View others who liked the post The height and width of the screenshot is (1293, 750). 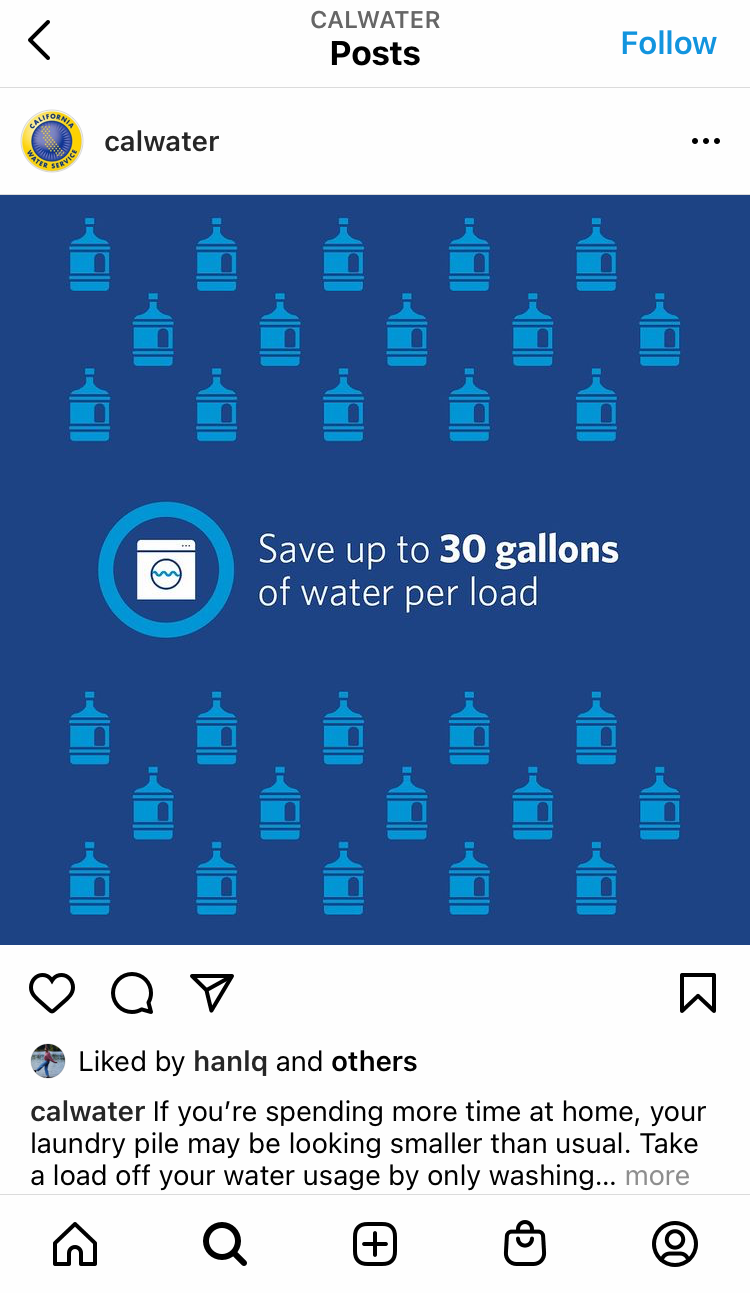374,1061
